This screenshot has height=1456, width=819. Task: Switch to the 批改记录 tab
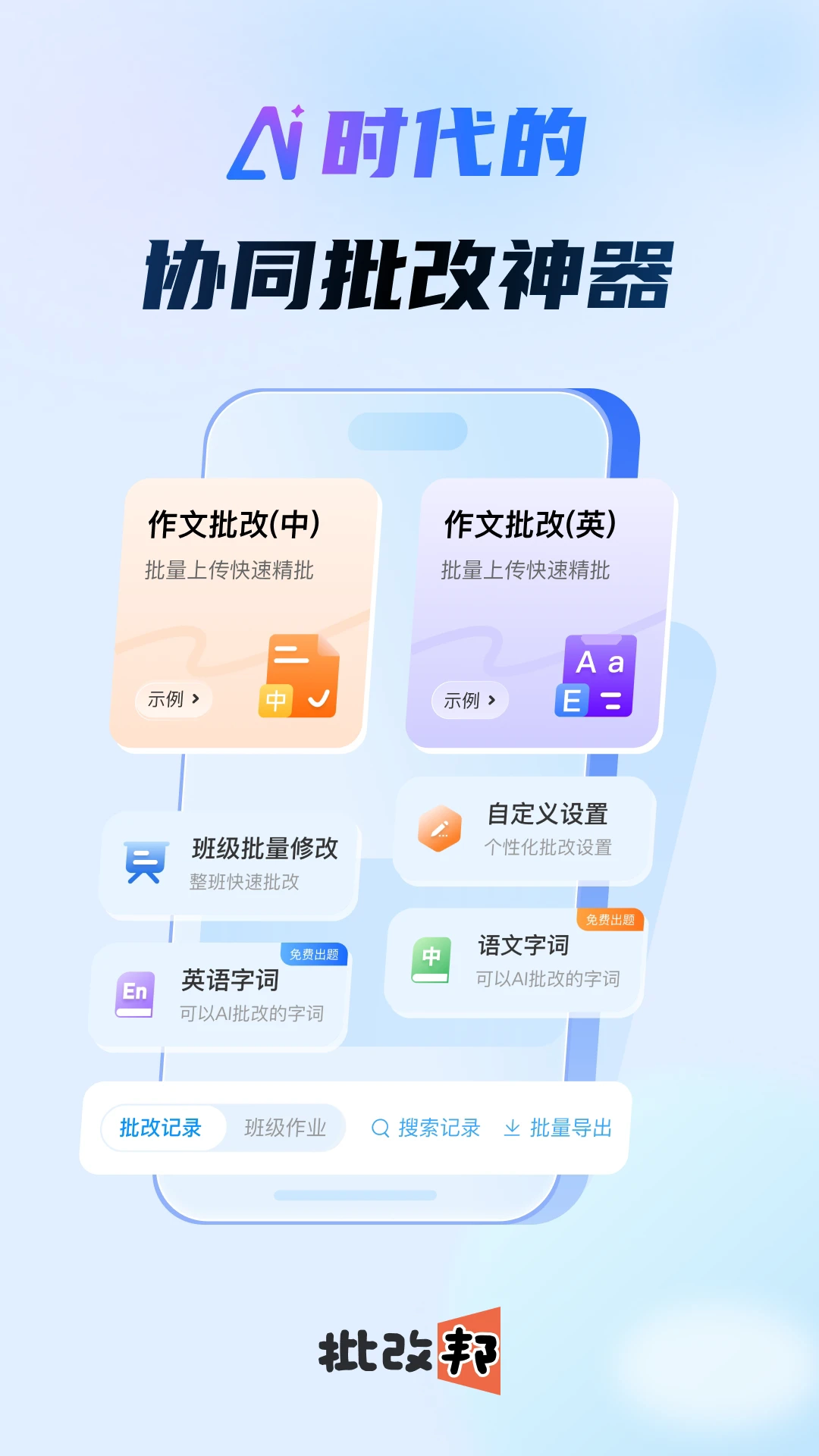pos(162,1128)
